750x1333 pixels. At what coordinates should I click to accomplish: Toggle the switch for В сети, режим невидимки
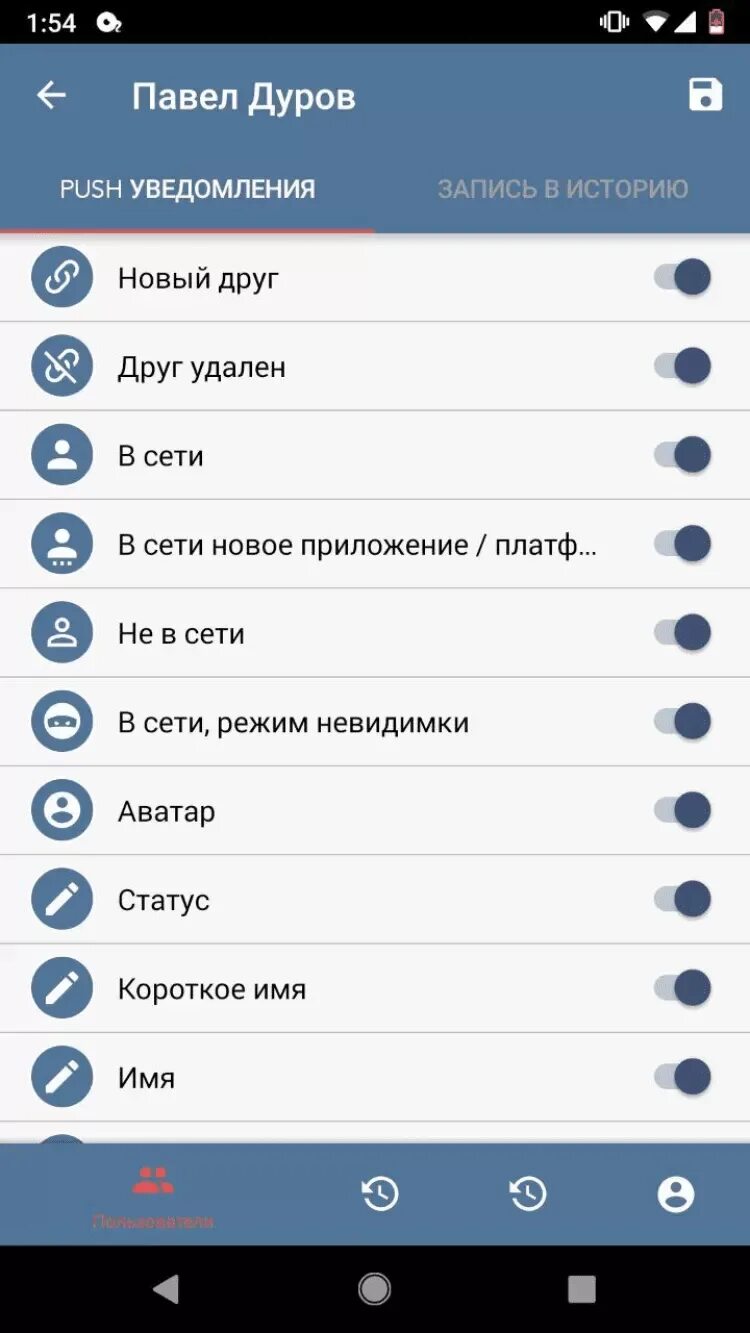tap(683, 721)
